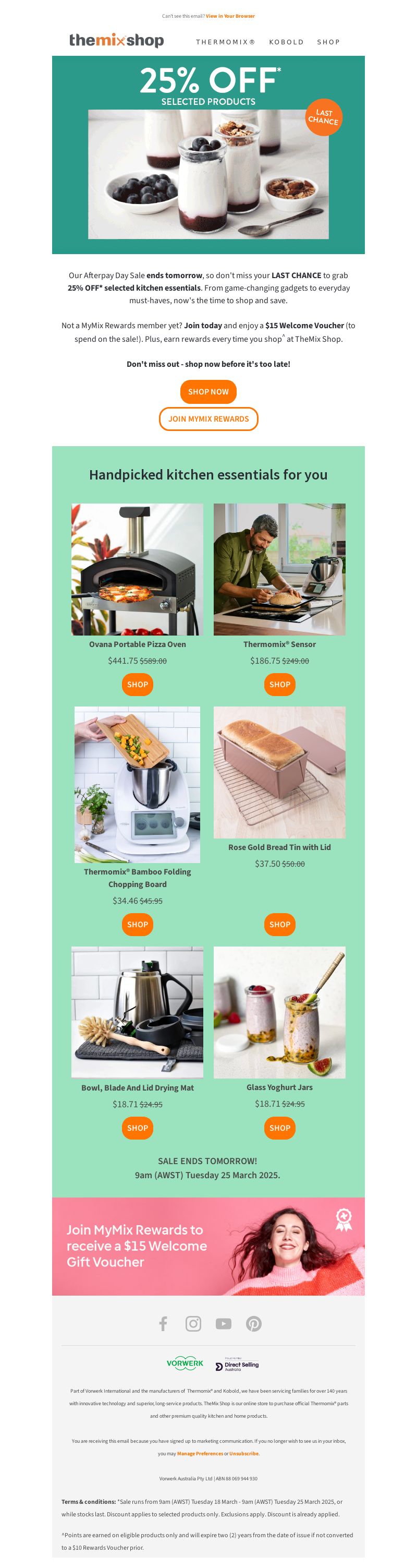Shop the Ovana Portable Pizza Oven
The height and width of the screenshot is (1568, 417).
[x=138, y=684]
